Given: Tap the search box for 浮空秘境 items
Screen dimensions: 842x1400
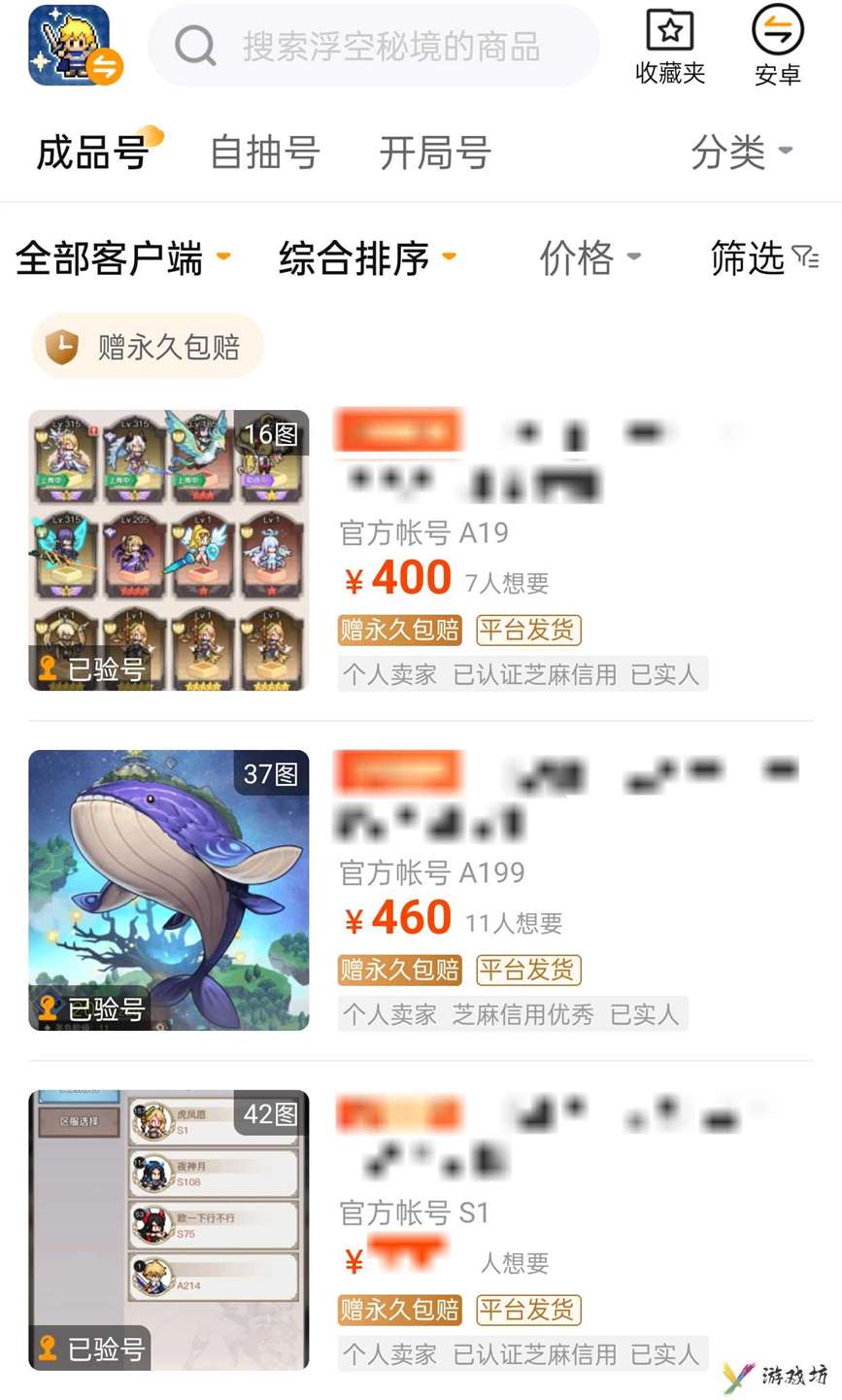Looking at the screenshot, I should pyautogui.click(x=373, y=46).
